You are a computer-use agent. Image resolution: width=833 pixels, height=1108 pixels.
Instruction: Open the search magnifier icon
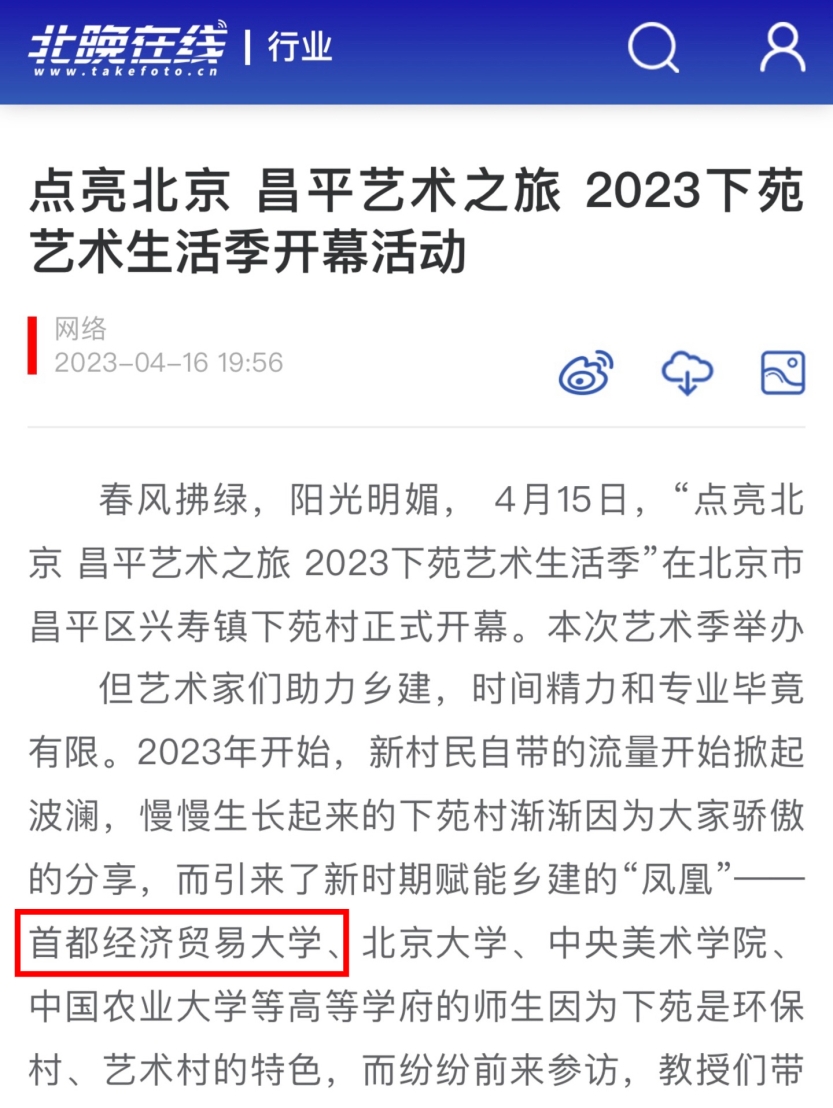click(653, 47)
